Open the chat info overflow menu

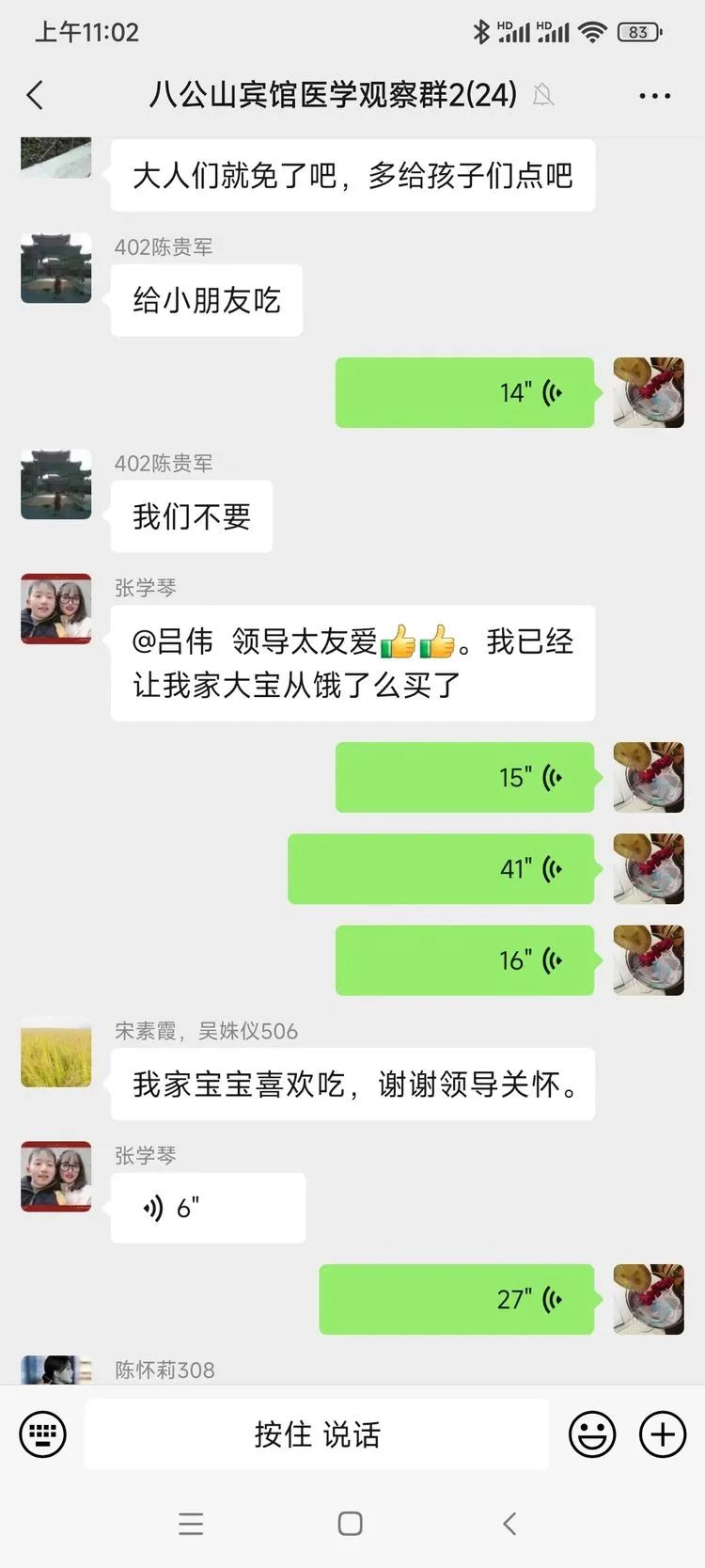654,96
